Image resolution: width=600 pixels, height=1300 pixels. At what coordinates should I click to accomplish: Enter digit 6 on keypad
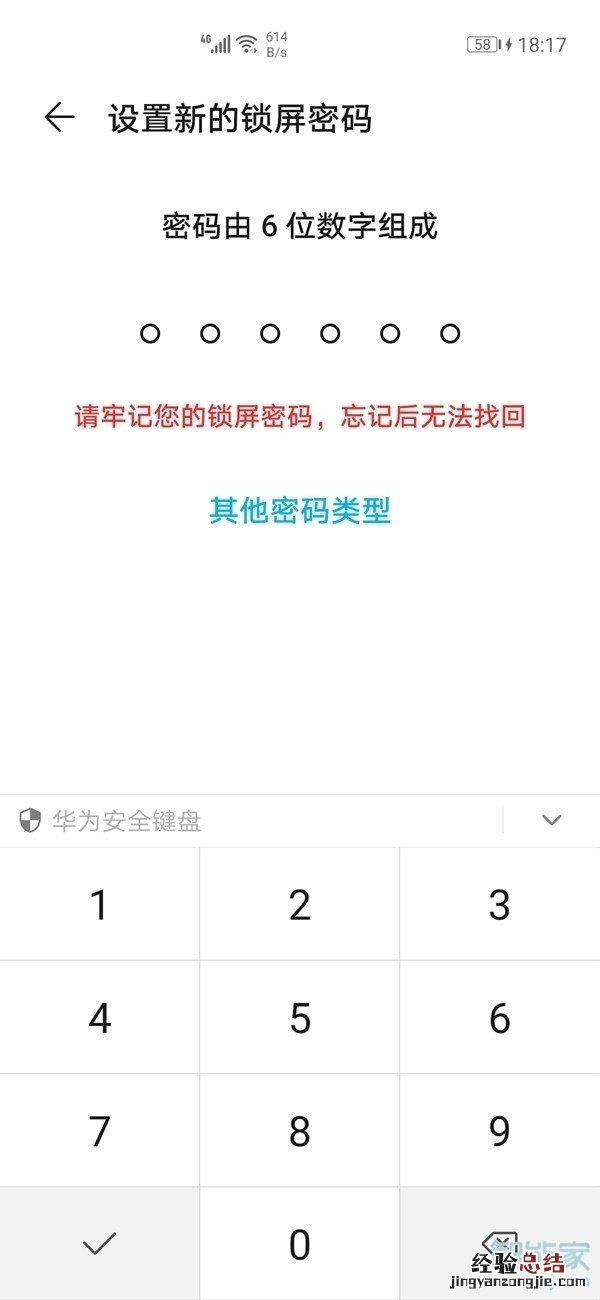[x=500, y=1018]
